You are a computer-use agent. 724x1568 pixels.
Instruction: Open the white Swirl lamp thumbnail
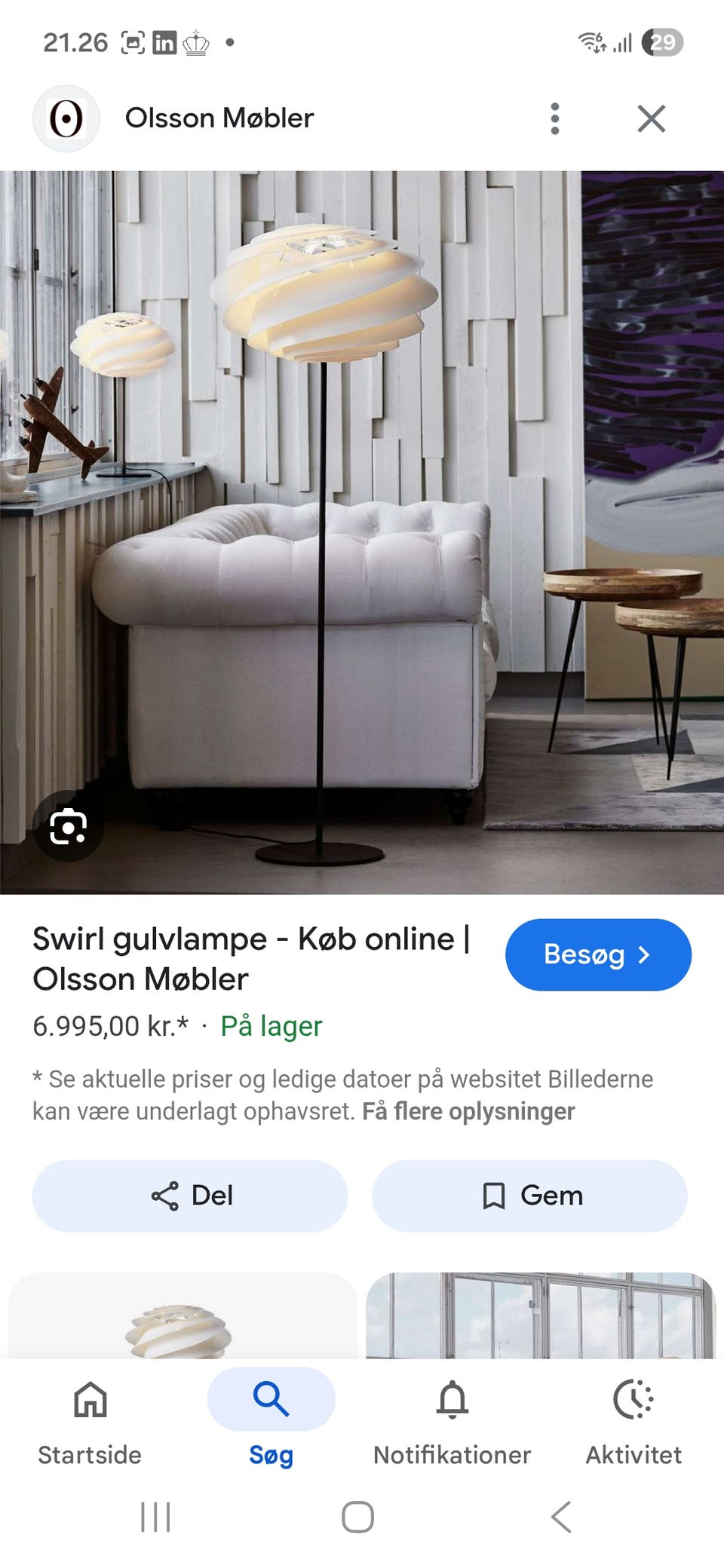[x=187, y=1327]
